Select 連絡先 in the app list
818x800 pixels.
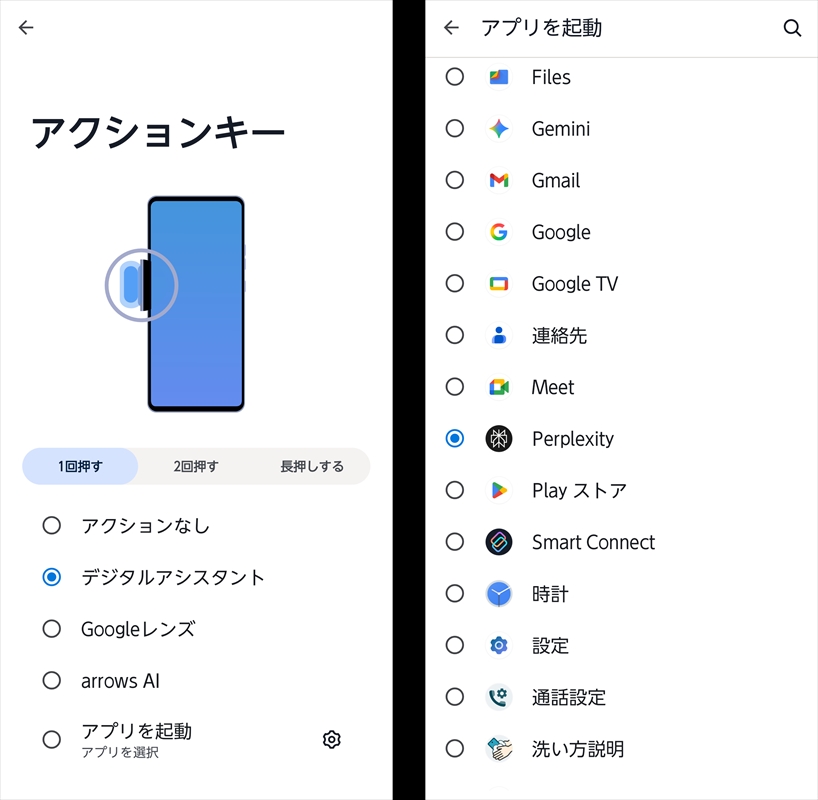coord(455,336)
